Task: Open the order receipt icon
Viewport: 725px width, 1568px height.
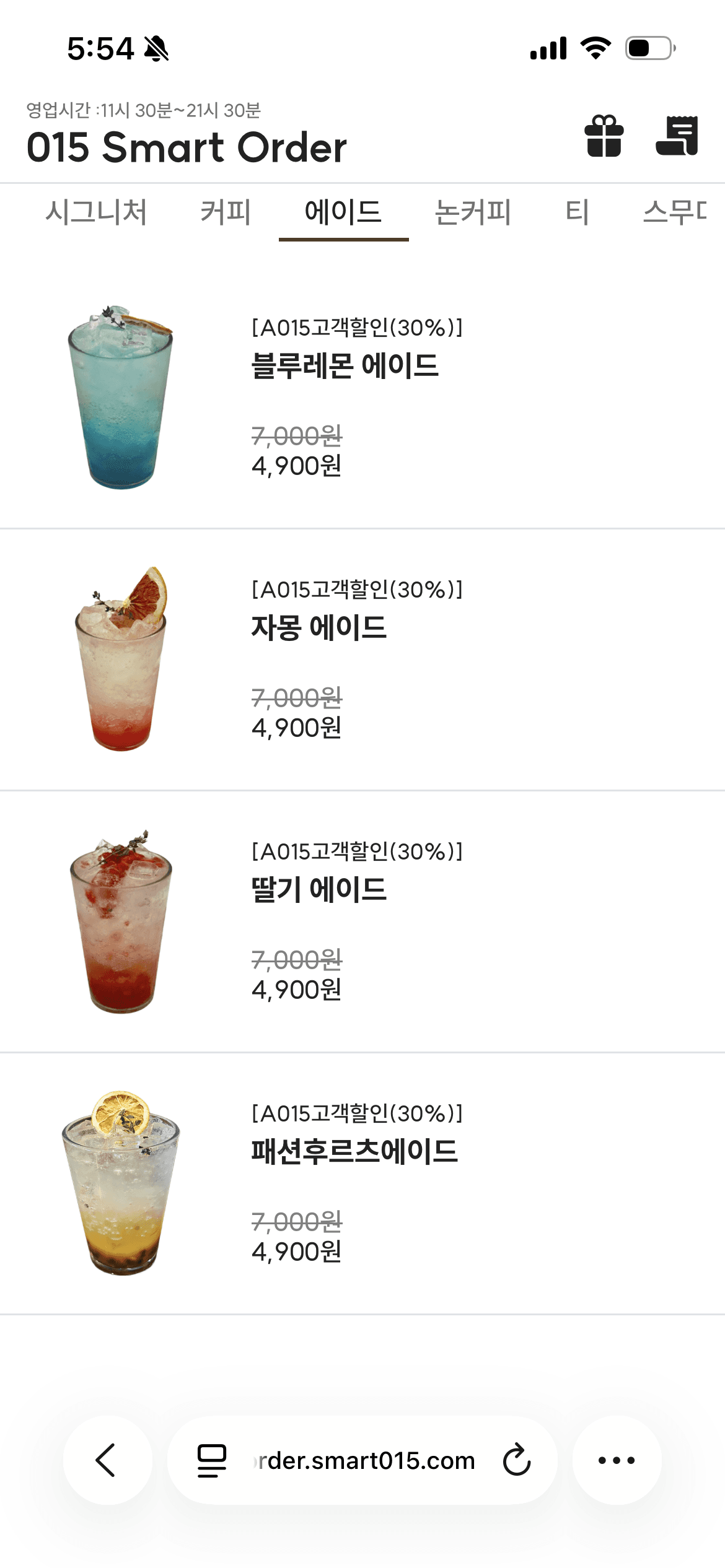Action: 677,136
